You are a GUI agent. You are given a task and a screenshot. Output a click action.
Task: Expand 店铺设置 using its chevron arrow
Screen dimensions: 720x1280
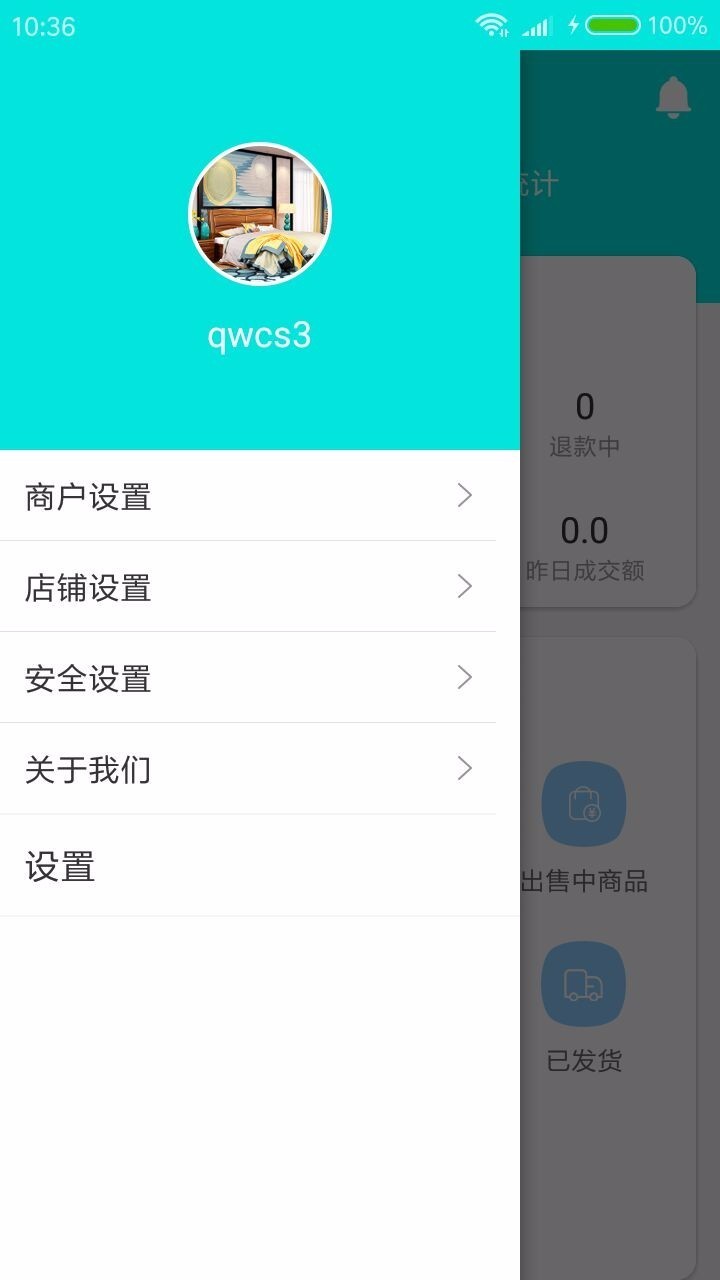[x=463, y=586]
